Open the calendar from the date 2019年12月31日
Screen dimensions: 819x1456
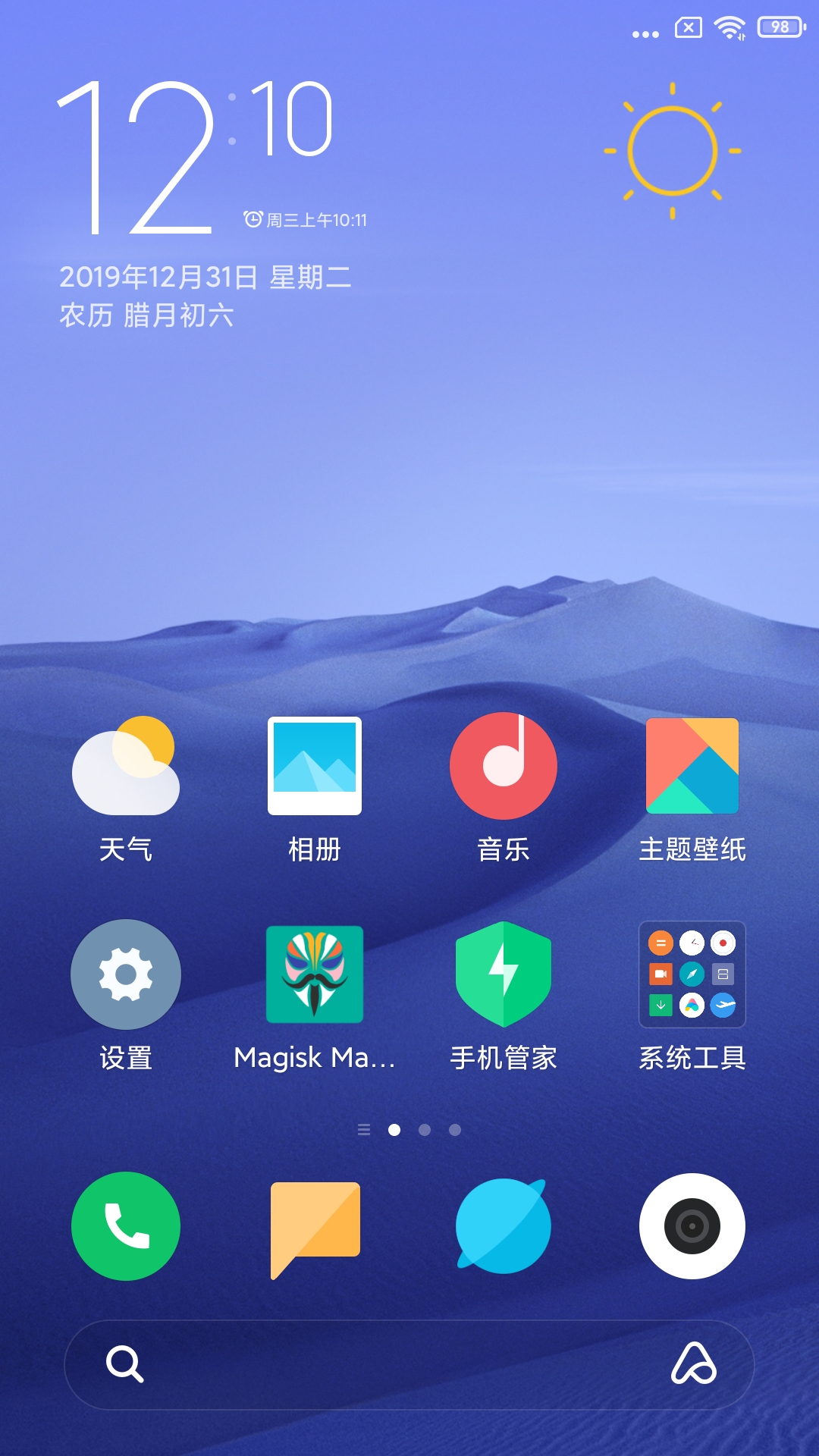coord(205,278)
